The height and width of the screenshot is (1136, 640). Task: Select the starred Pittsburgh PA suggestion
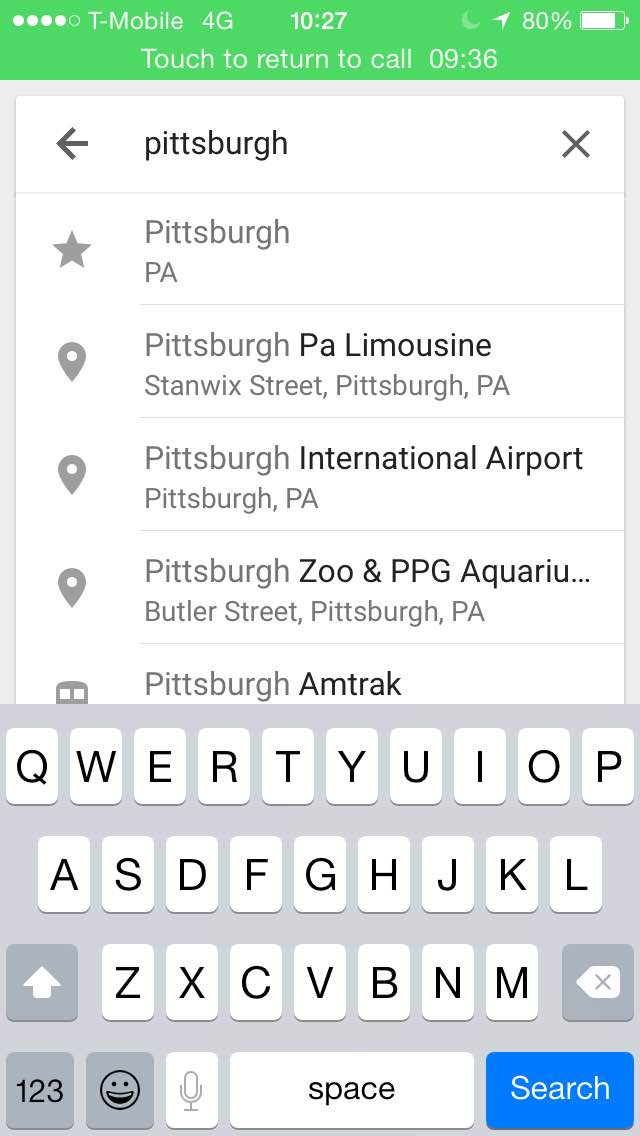[320, 249]
